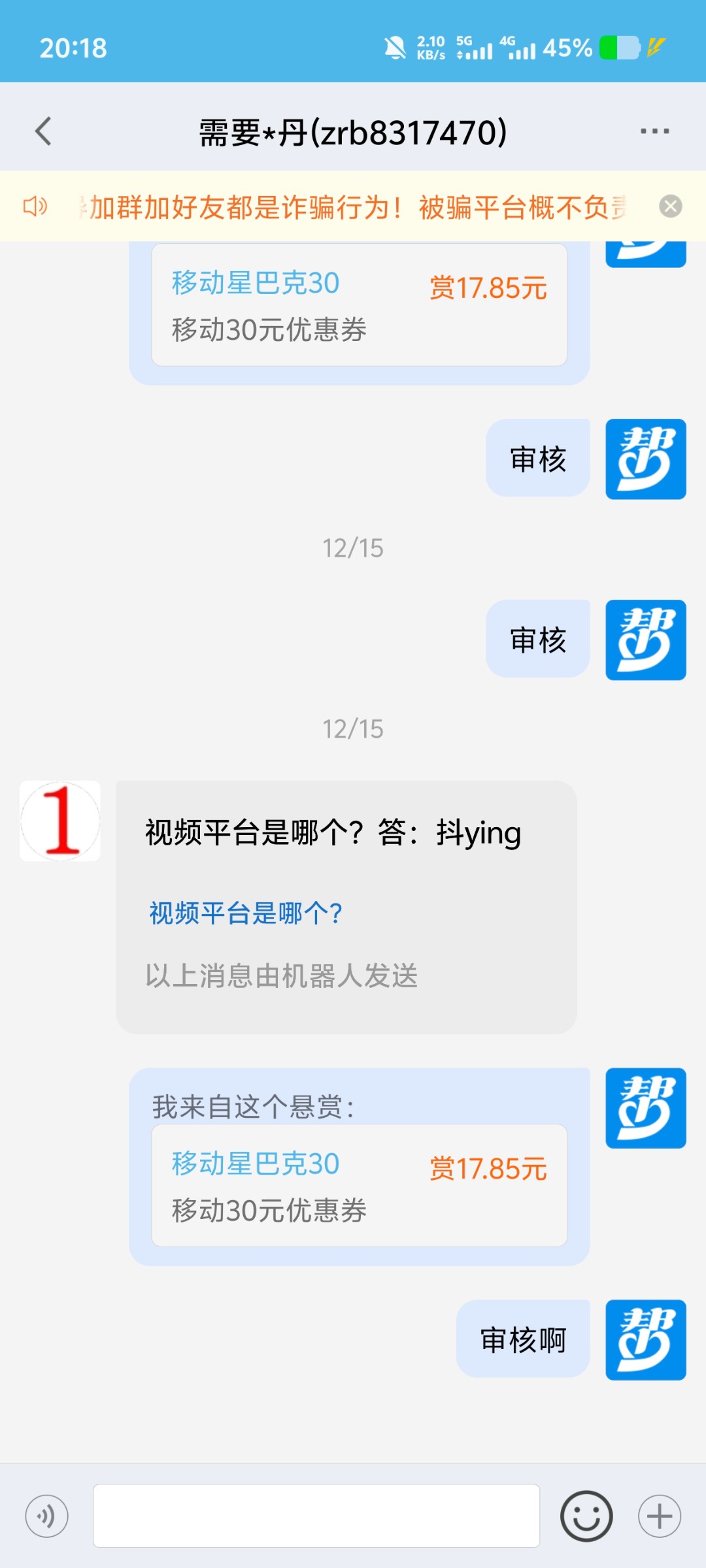Open the contact's avatar with red 1
706x1568 pixels.
point(60,821)
